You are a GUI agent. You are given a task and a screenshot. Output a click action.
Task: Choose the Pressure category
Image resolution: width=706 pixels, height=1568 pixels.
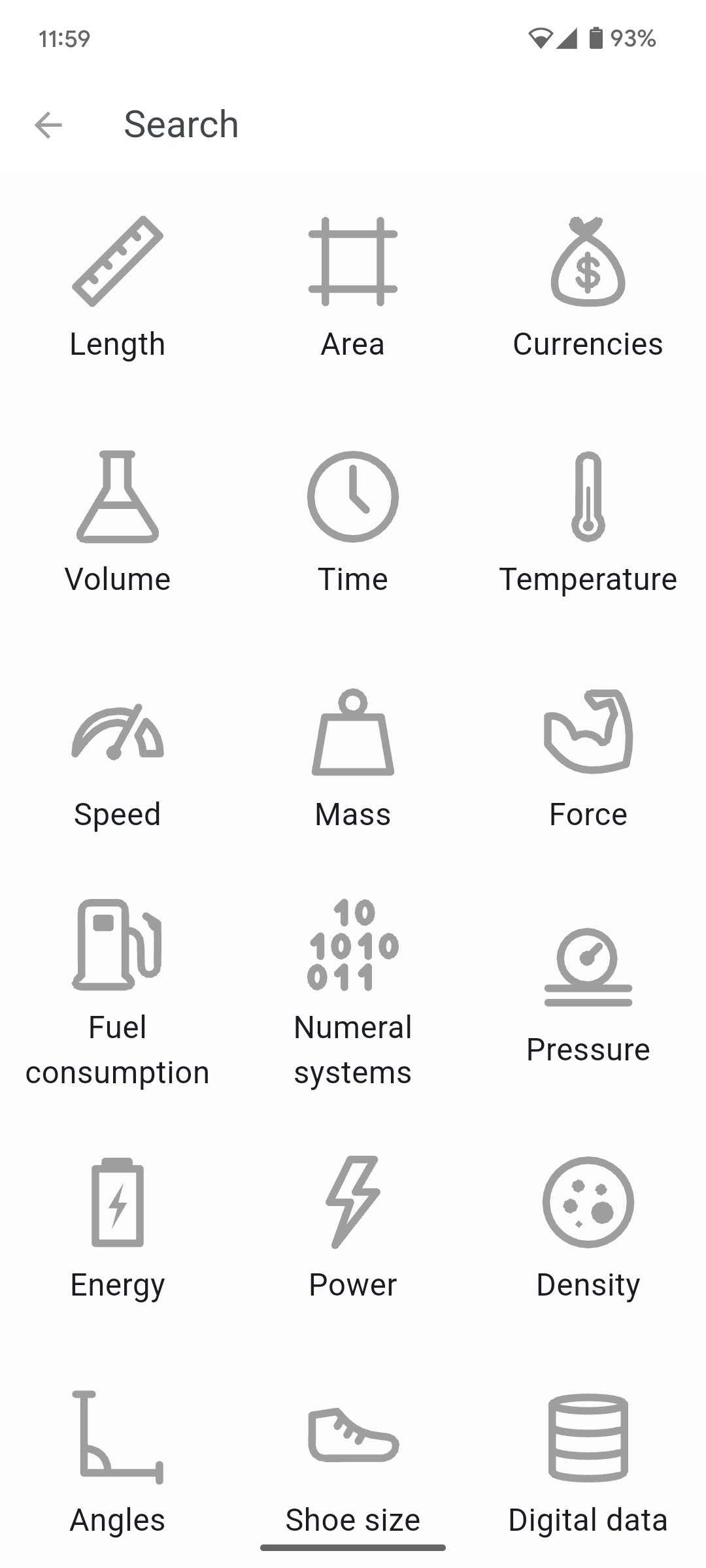coord(588,993)
